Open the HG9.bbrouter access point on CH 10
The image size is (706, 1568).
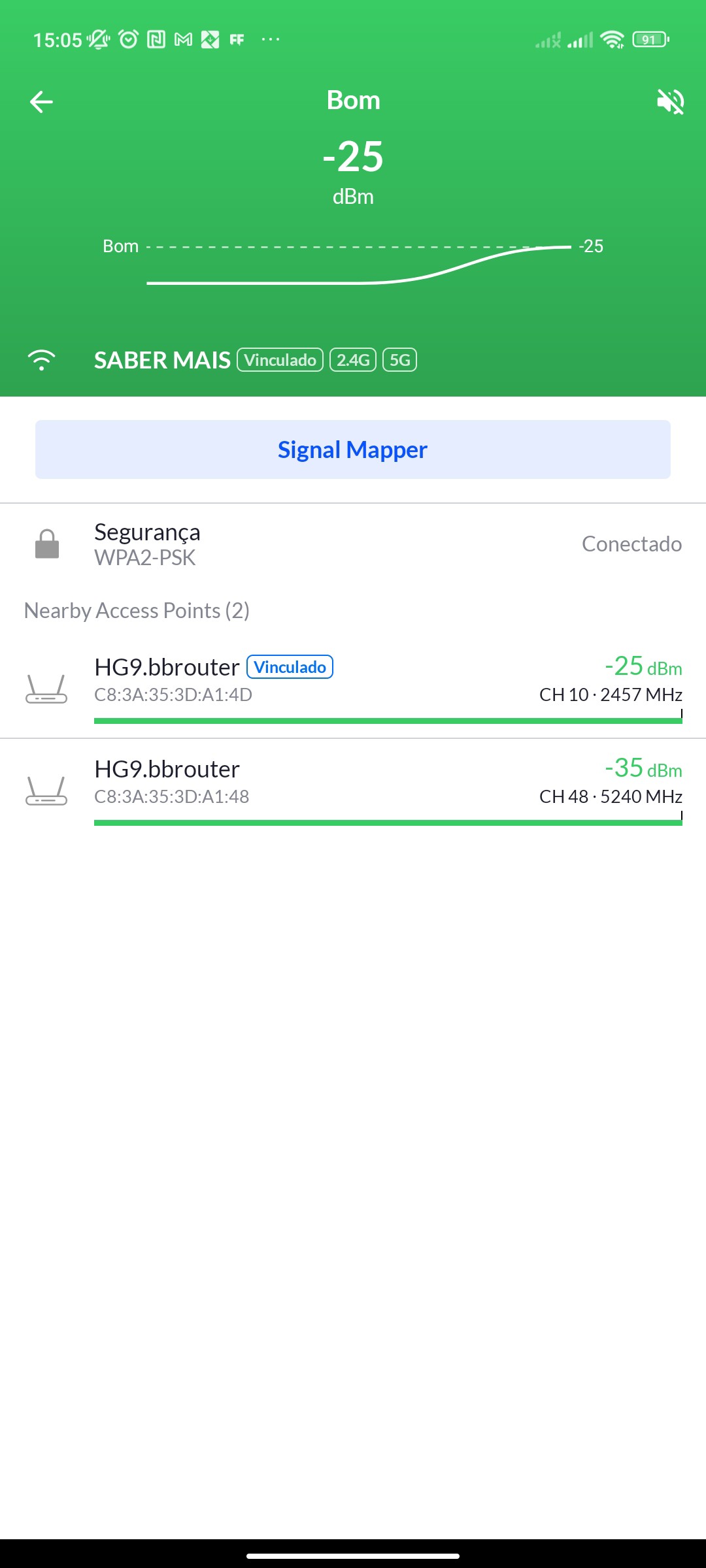(x=353, y=683)
